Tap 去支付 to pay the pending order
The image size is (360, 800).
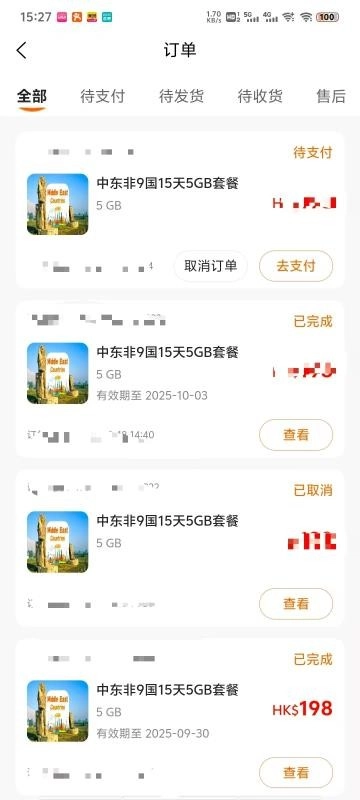pyautogui.click(x=296, y=266)
